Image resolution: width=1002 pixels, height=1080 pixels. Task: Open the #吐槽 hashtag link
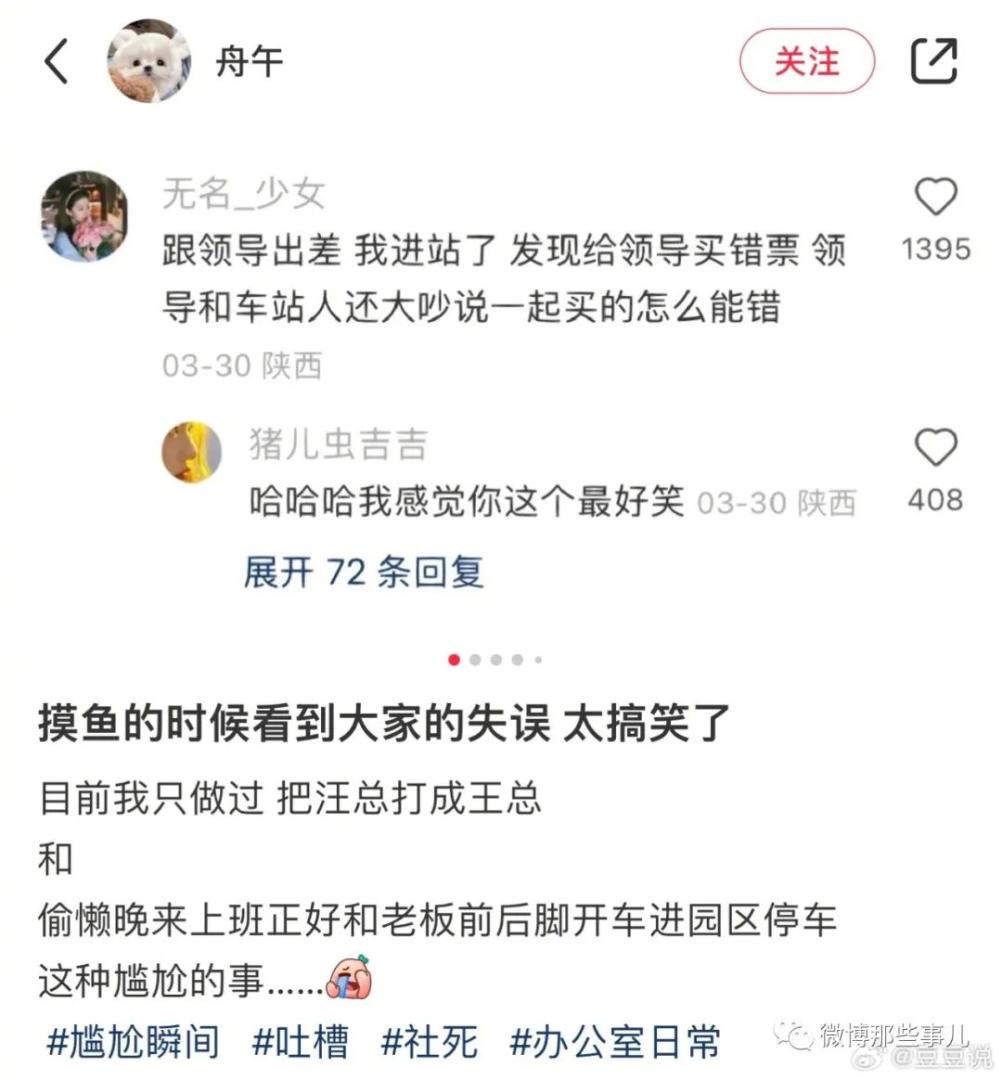tap(303, 1043)
